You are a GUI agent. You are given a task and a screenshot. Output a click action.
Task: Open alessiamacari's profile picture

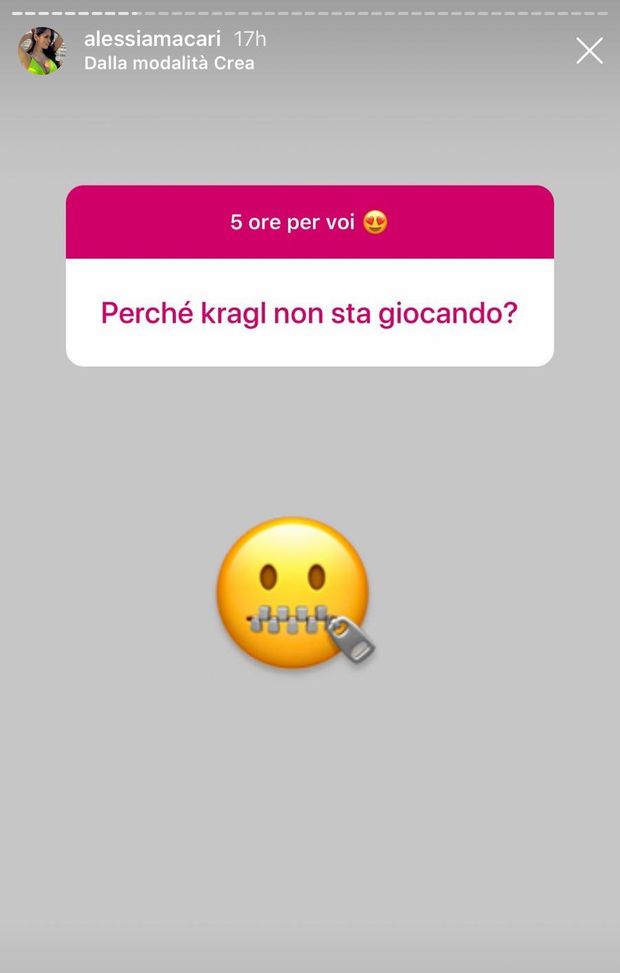42,51
